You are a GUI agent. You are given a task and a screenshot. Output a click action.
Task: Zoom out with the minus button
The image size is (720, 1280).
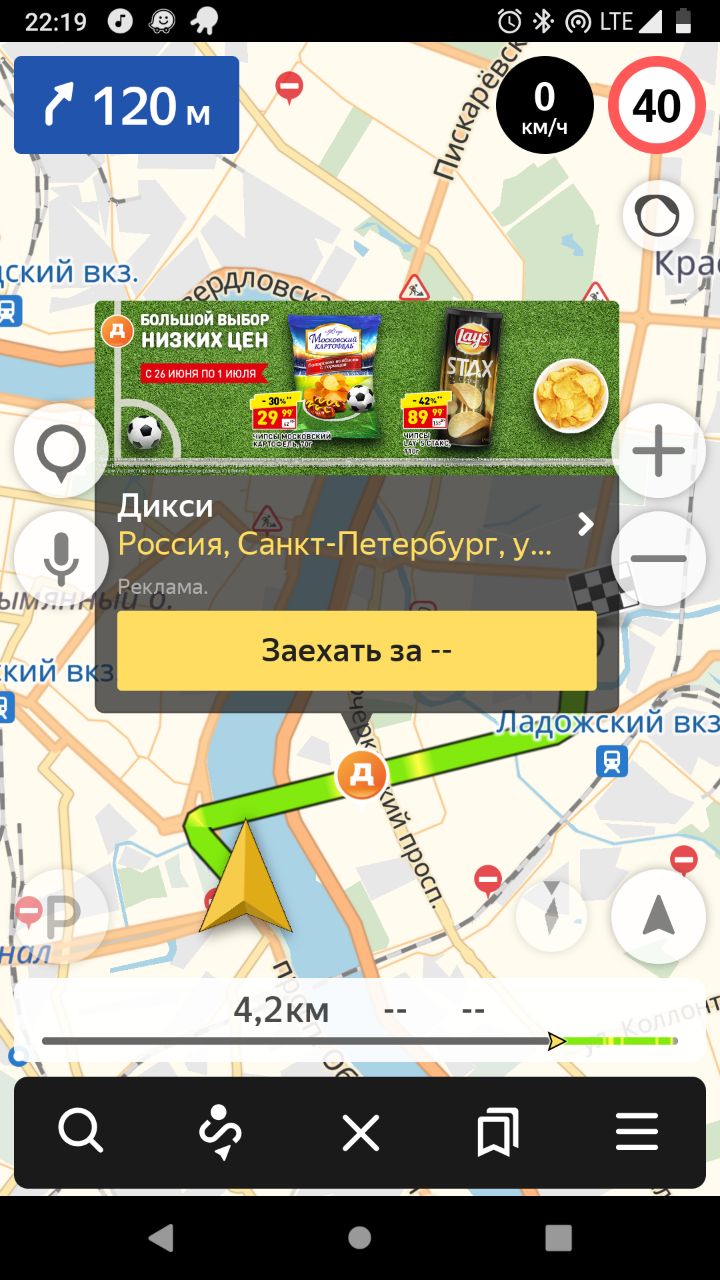pyautogui.click(x=658, y=559)
